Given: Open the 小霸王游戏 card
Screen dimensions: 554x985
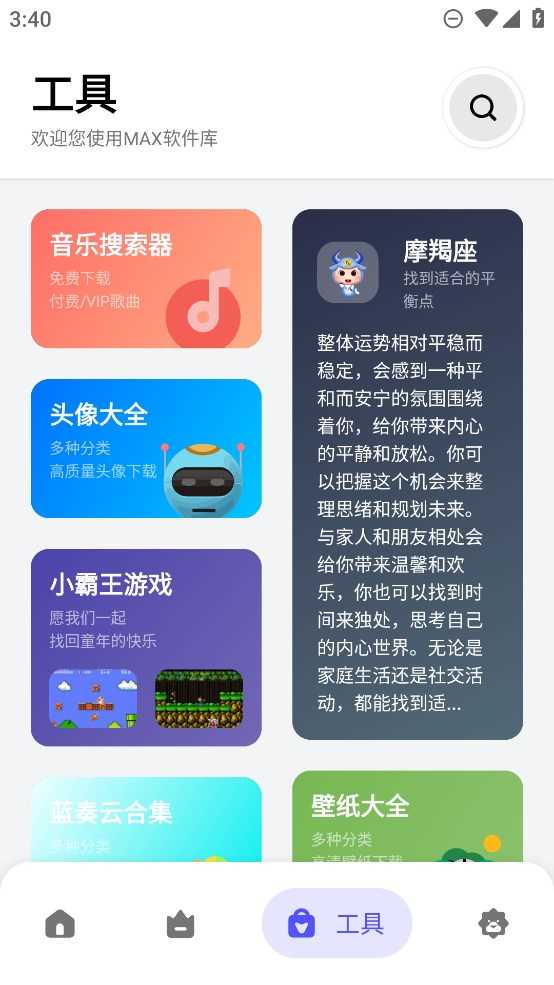Looking at the screenshot, I should click(146, 648).
